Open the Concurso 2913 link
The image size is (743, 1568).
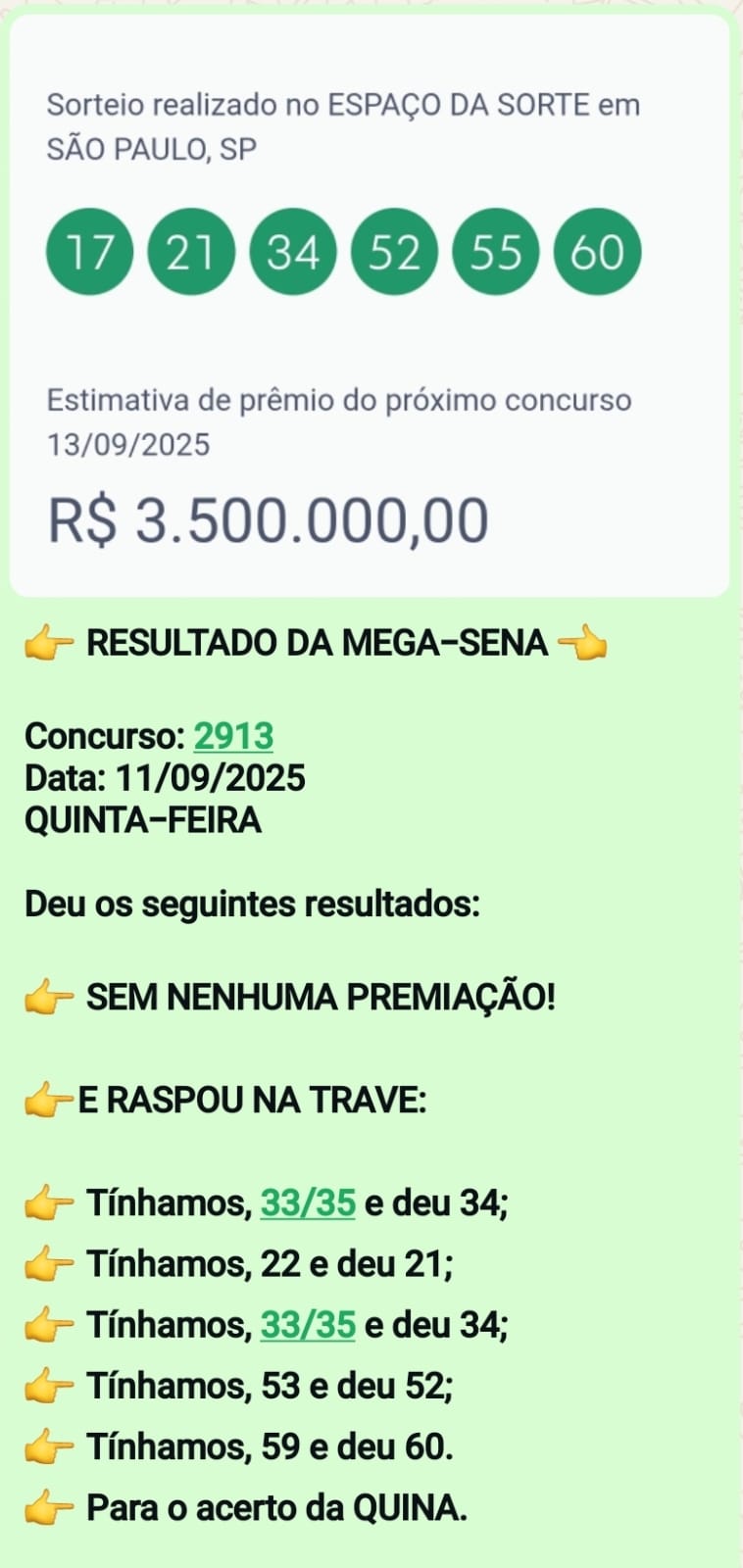(x=234, y=735)
